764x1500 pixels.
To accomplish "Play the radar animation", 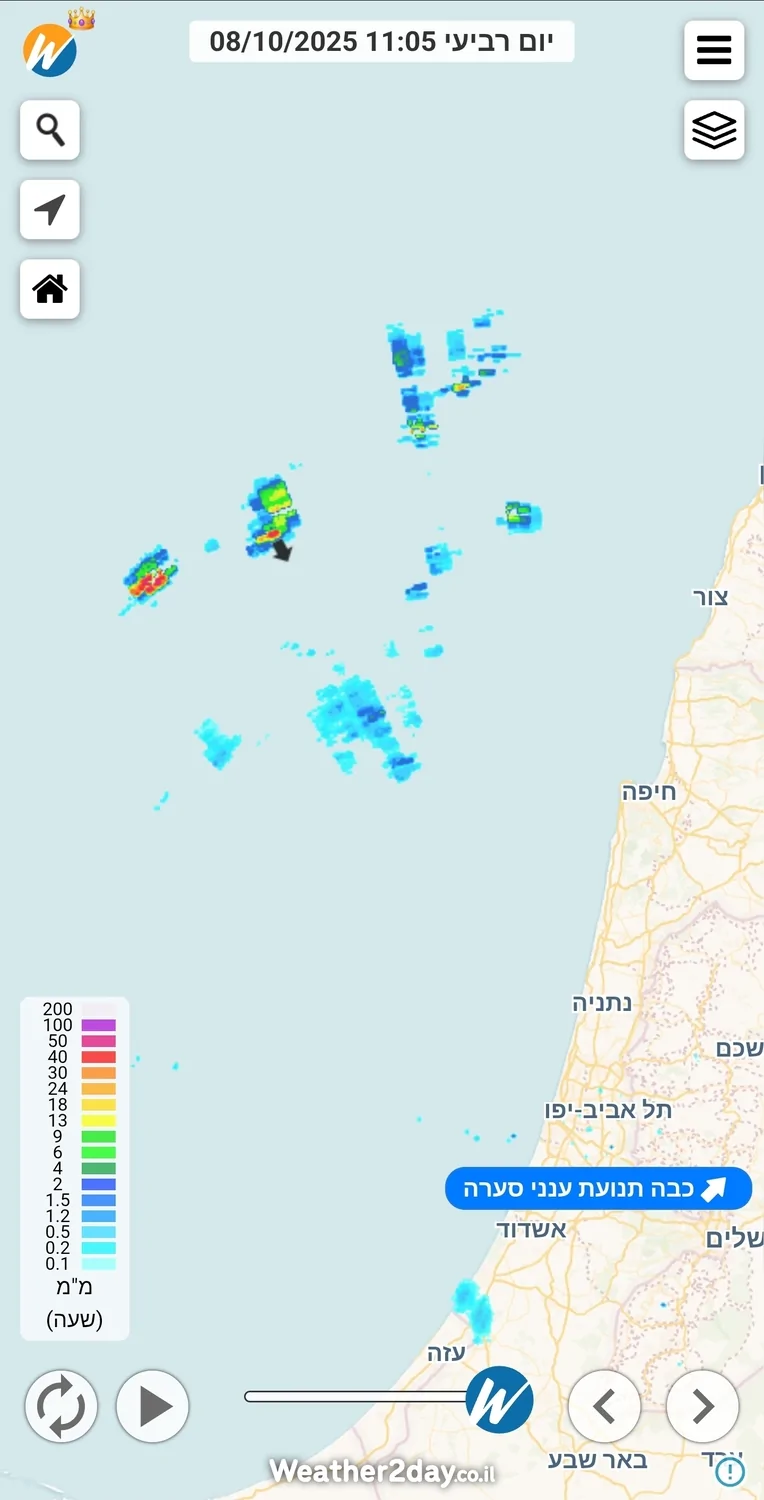I will pyautogui.click(x=153, y=1406).
